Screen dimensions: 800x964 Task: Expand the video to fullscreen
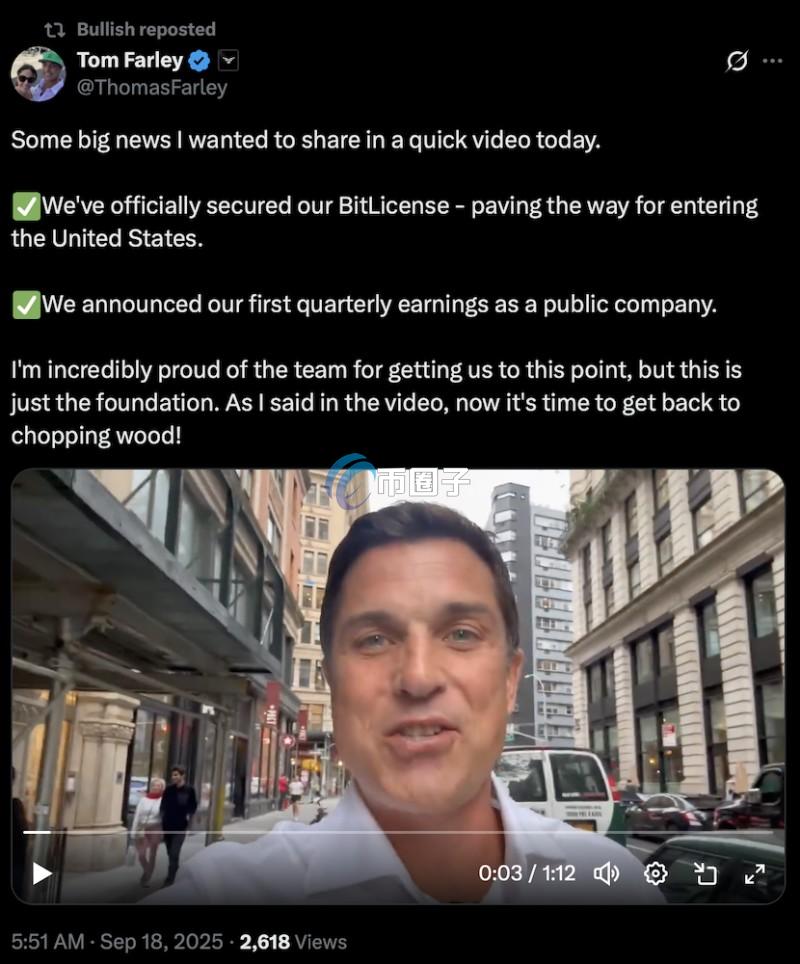click(x=754, y=873)
